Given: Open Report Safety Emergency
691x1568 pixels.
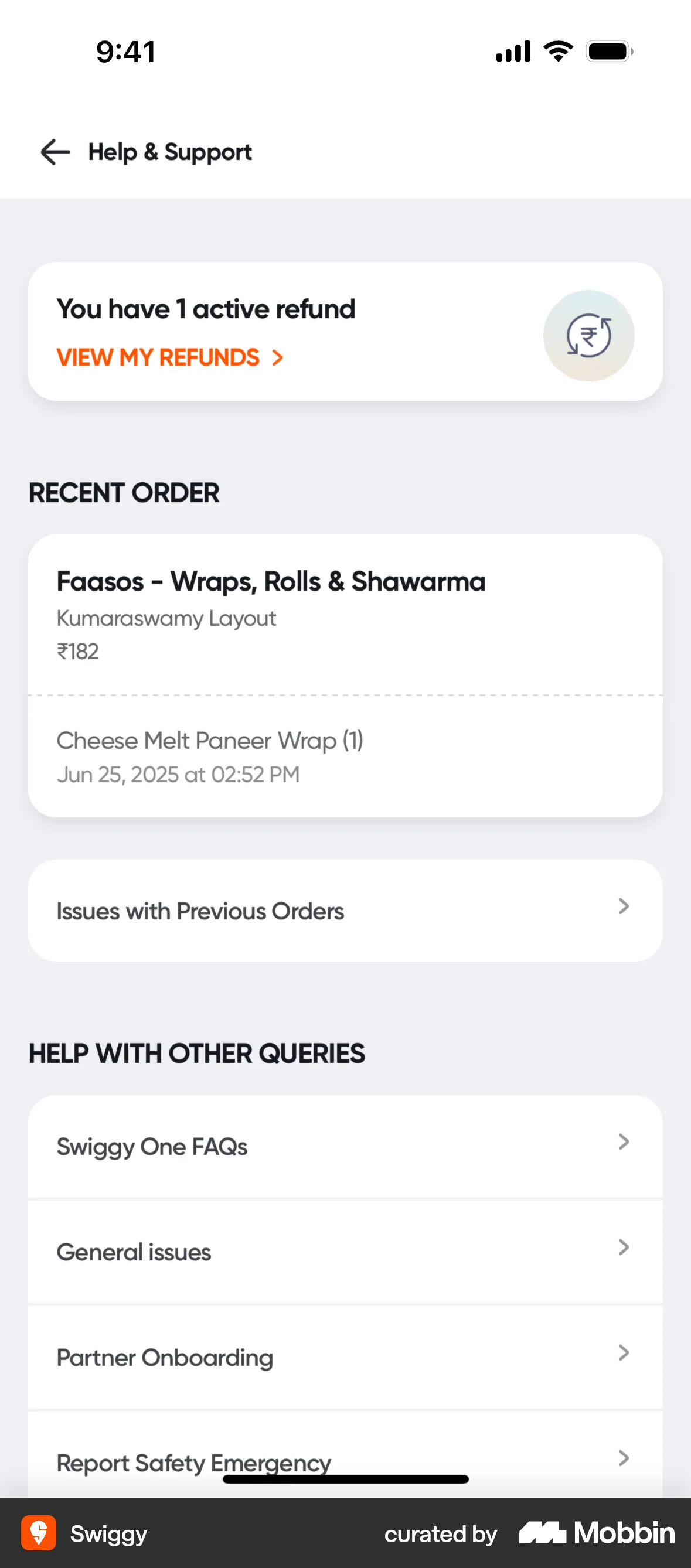Looking at the screenshot, I should coord(193,1463).
